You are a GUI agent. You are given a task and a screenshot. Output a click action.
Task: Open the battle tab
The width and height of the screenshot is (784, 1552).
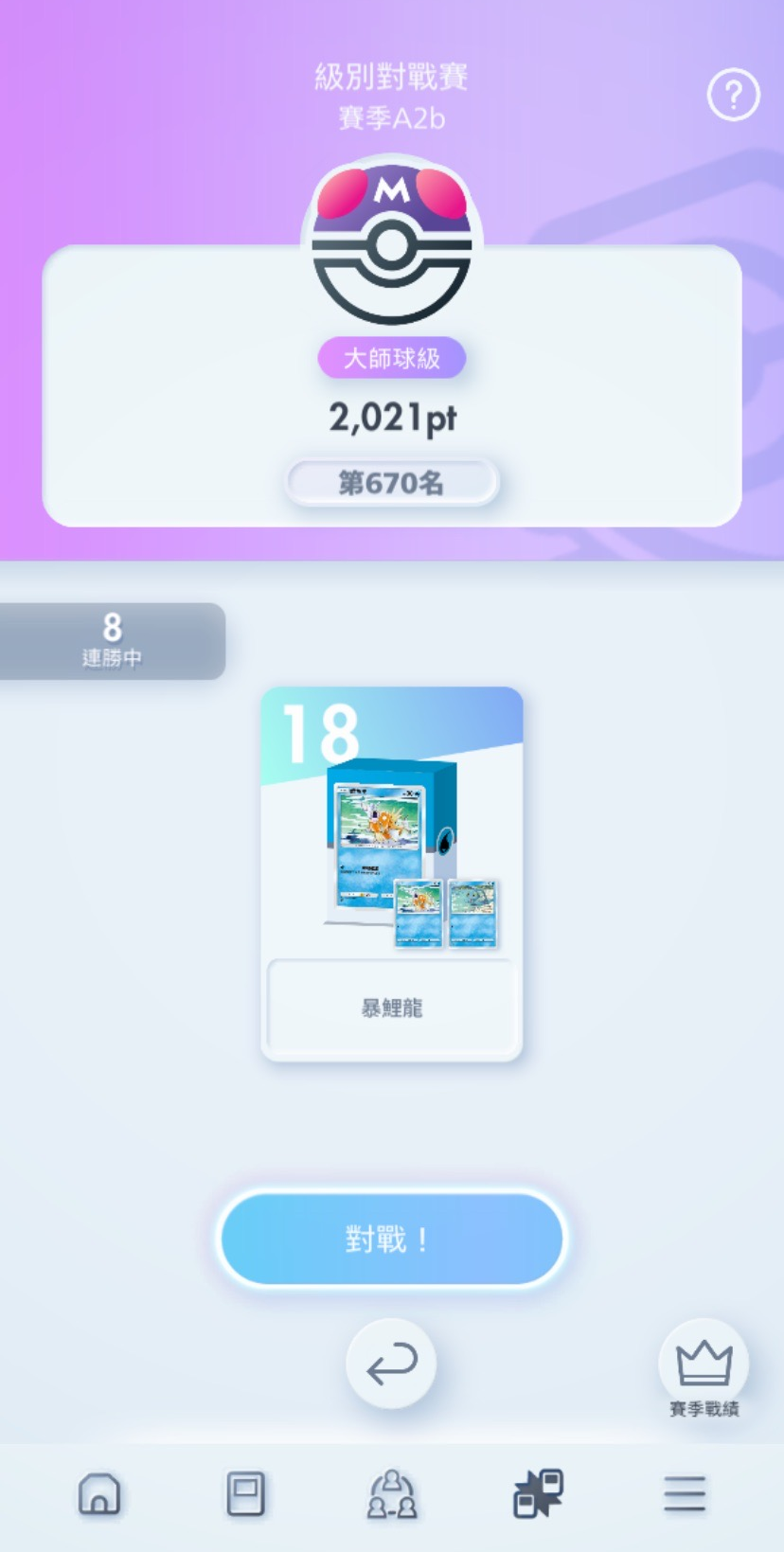538,1494
